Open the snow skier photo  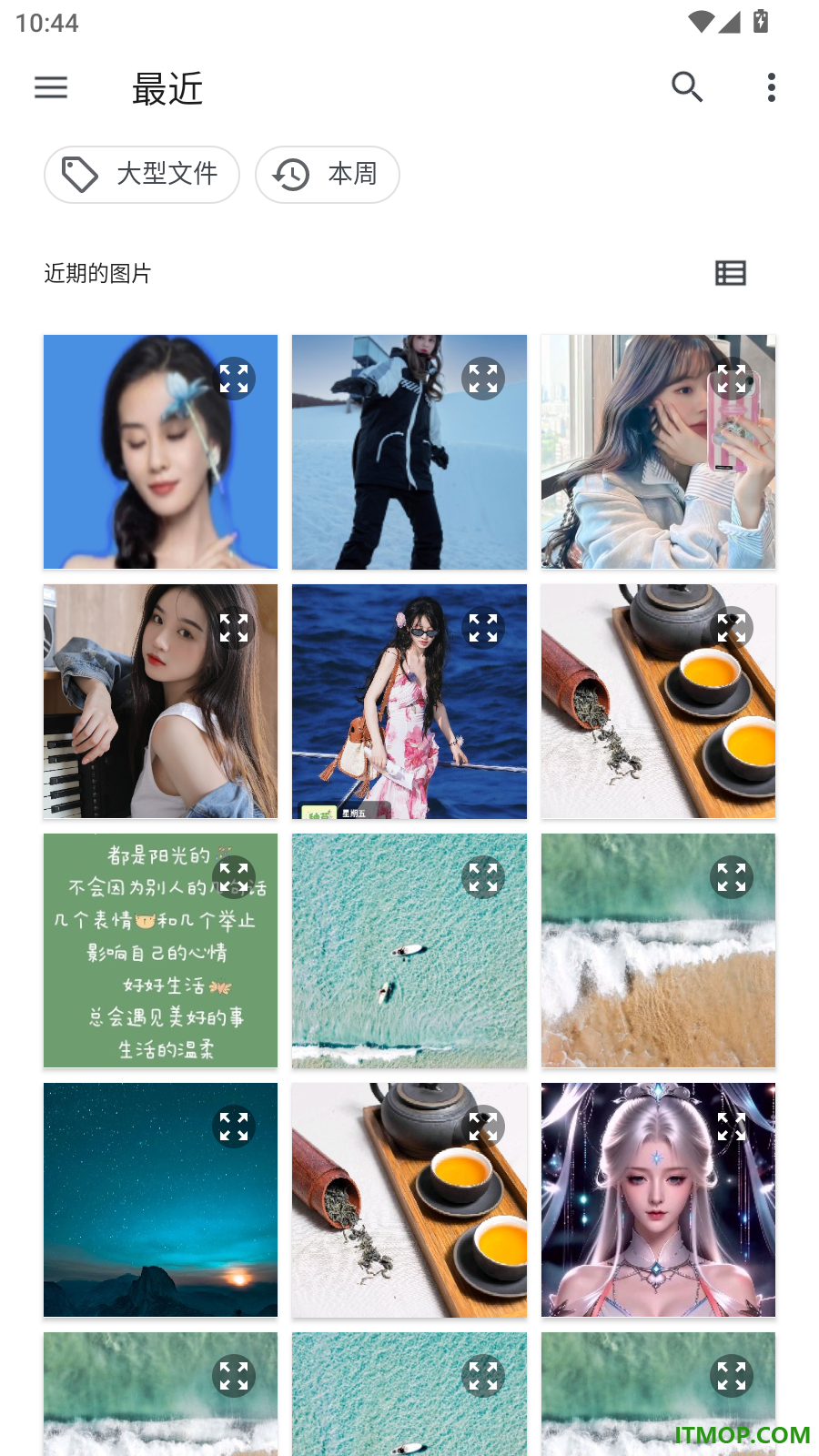409,451
